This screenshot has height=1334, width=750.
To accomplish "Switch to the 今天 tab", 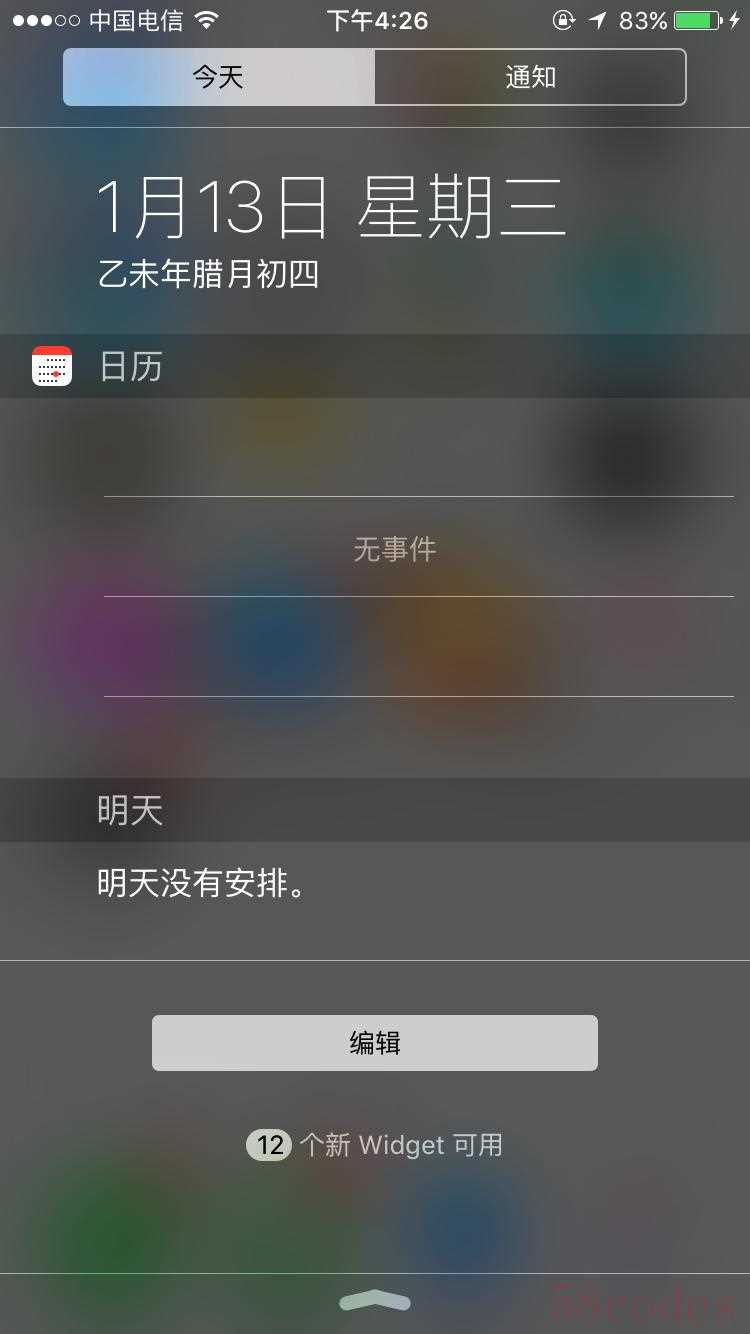I will [x=219, y=77].
